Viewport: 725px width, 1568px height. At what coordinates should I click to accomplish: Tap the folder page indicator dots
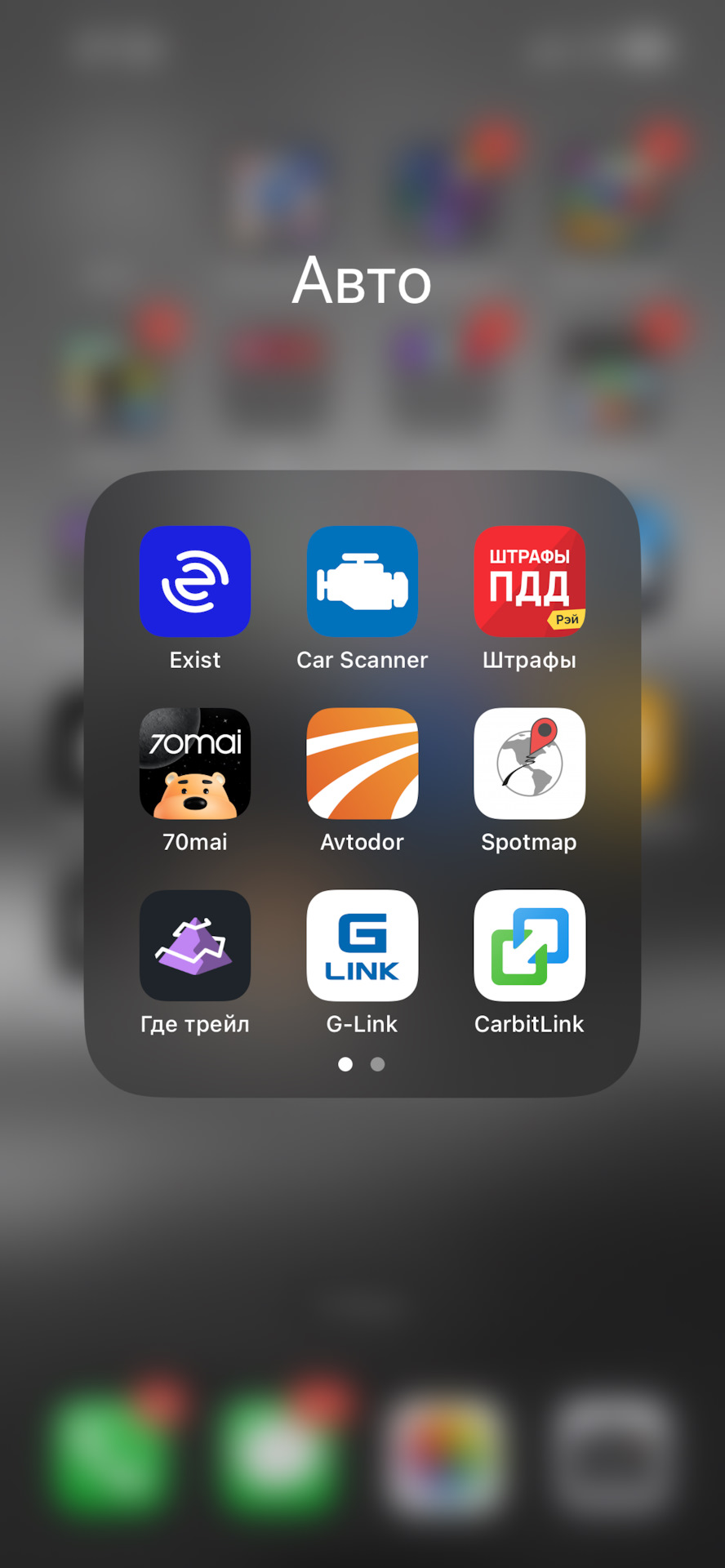tap(362, 1064)
